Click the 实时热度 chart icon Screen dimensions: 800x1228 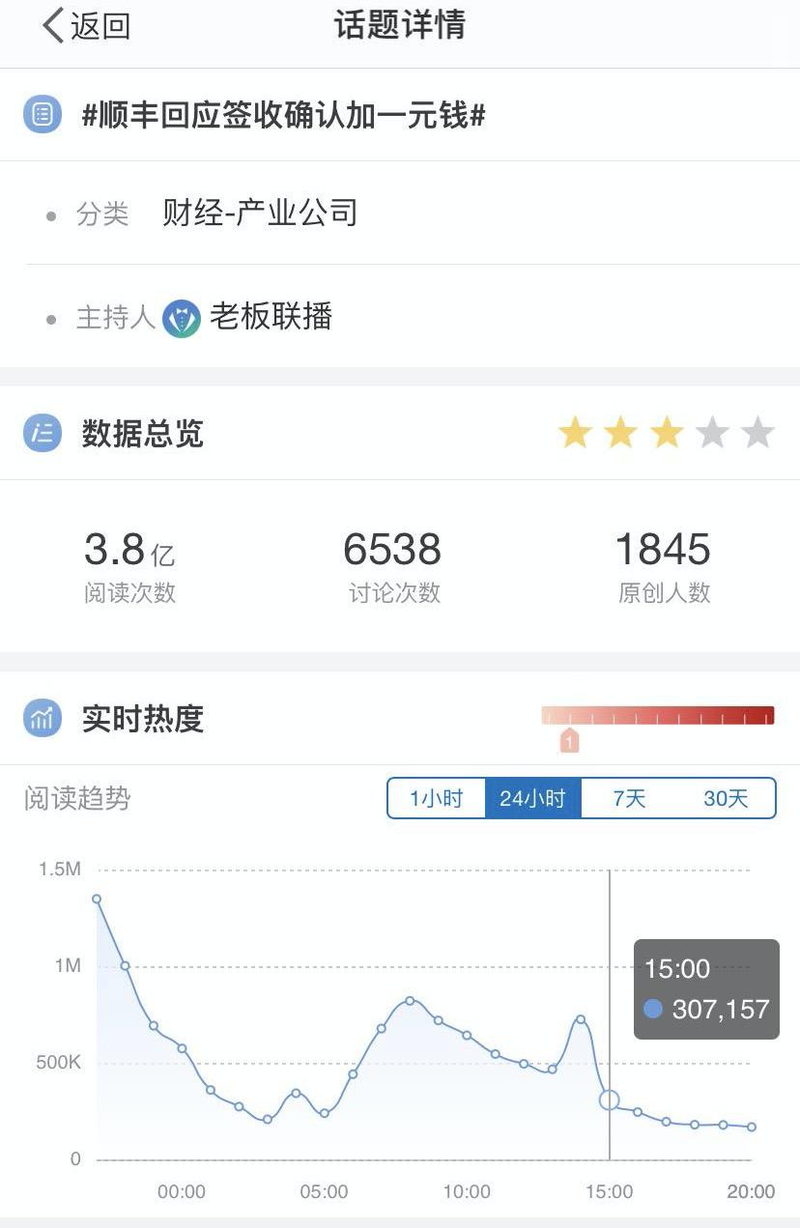pyautogui.click(x=41, y=718)
